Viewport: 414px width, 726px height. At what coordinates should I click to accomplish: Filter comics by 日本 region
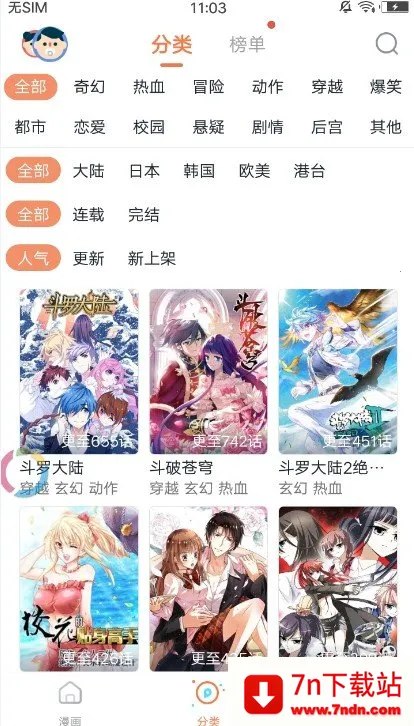coord(144,171)
